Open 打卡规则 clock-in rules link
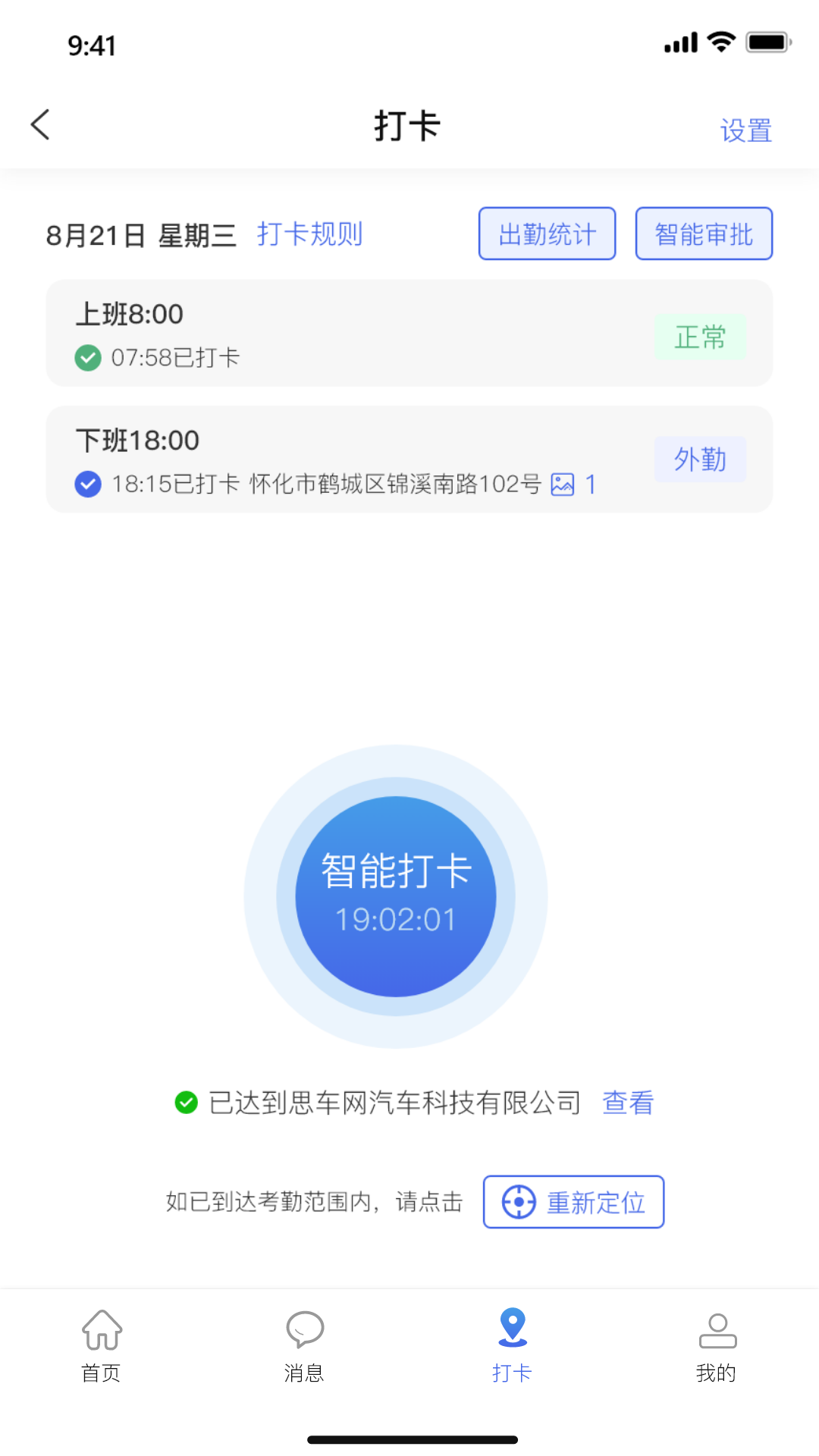This screenshot has height=1456, width=819. tap(309, 234)
